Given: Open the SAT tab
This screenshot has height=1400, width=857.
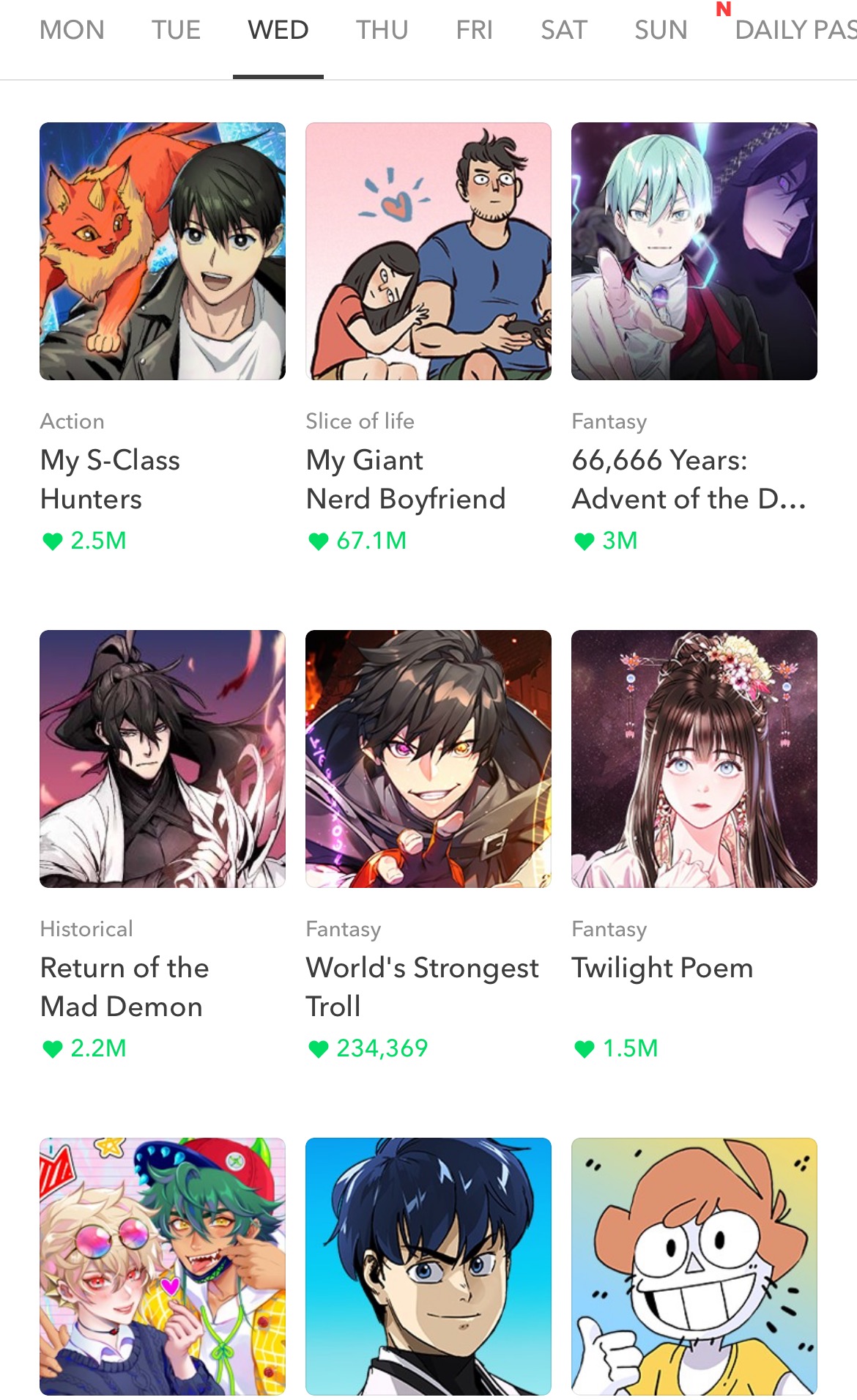Looking at the screenshot, I should click(x=563, y=31).
